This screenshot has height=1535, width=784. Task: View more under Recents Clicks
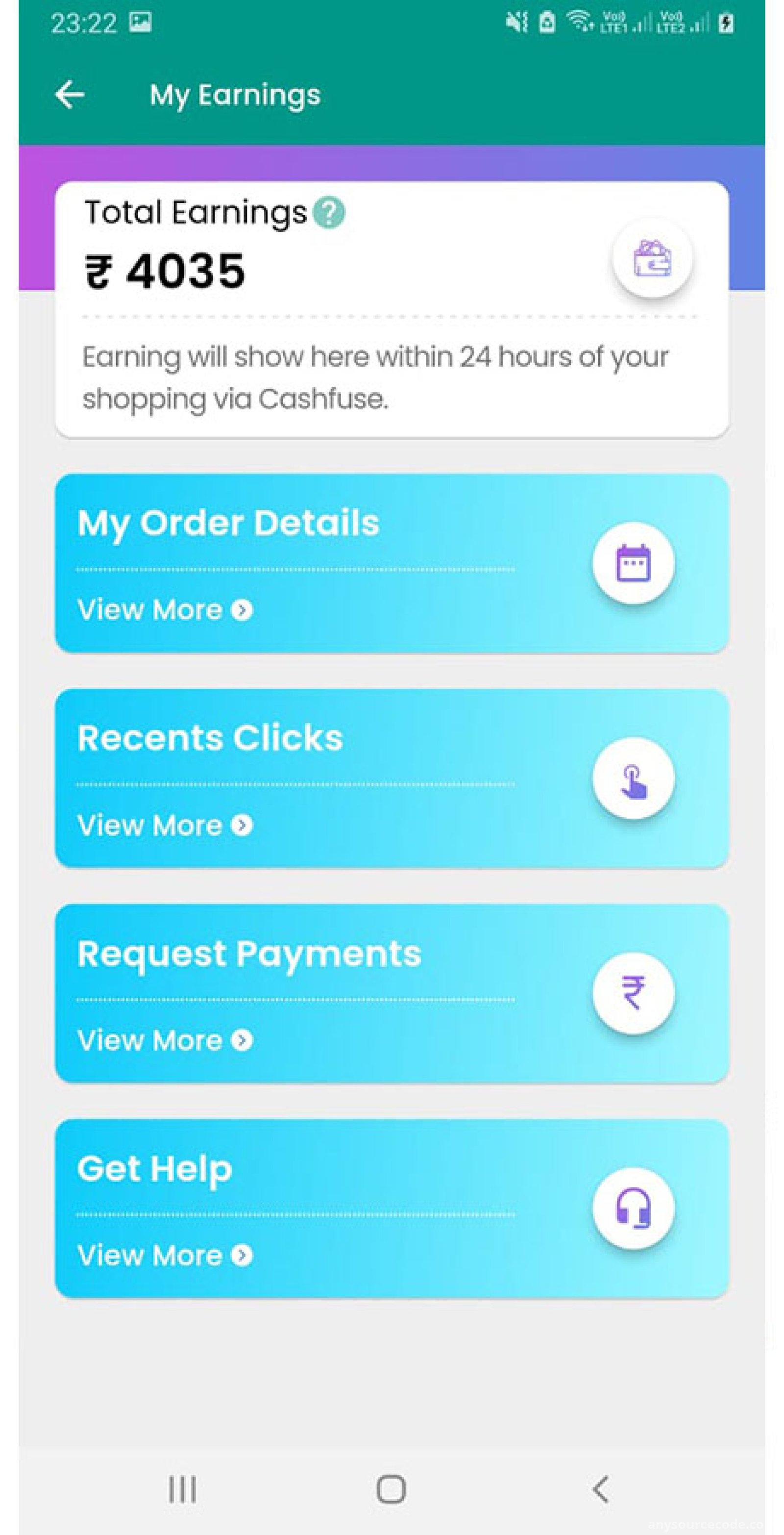point(165,825)
